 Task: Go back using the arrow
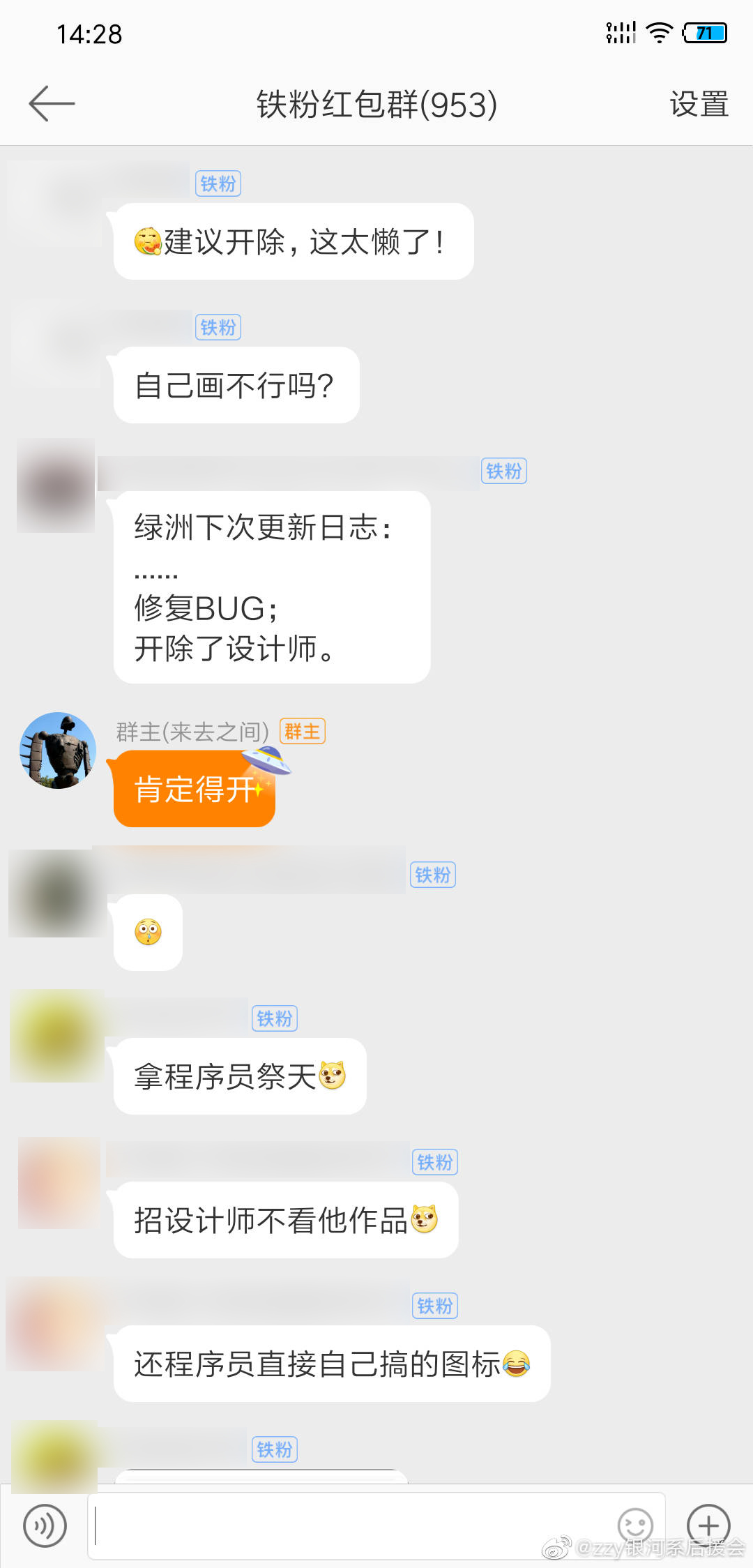(52, 104)
